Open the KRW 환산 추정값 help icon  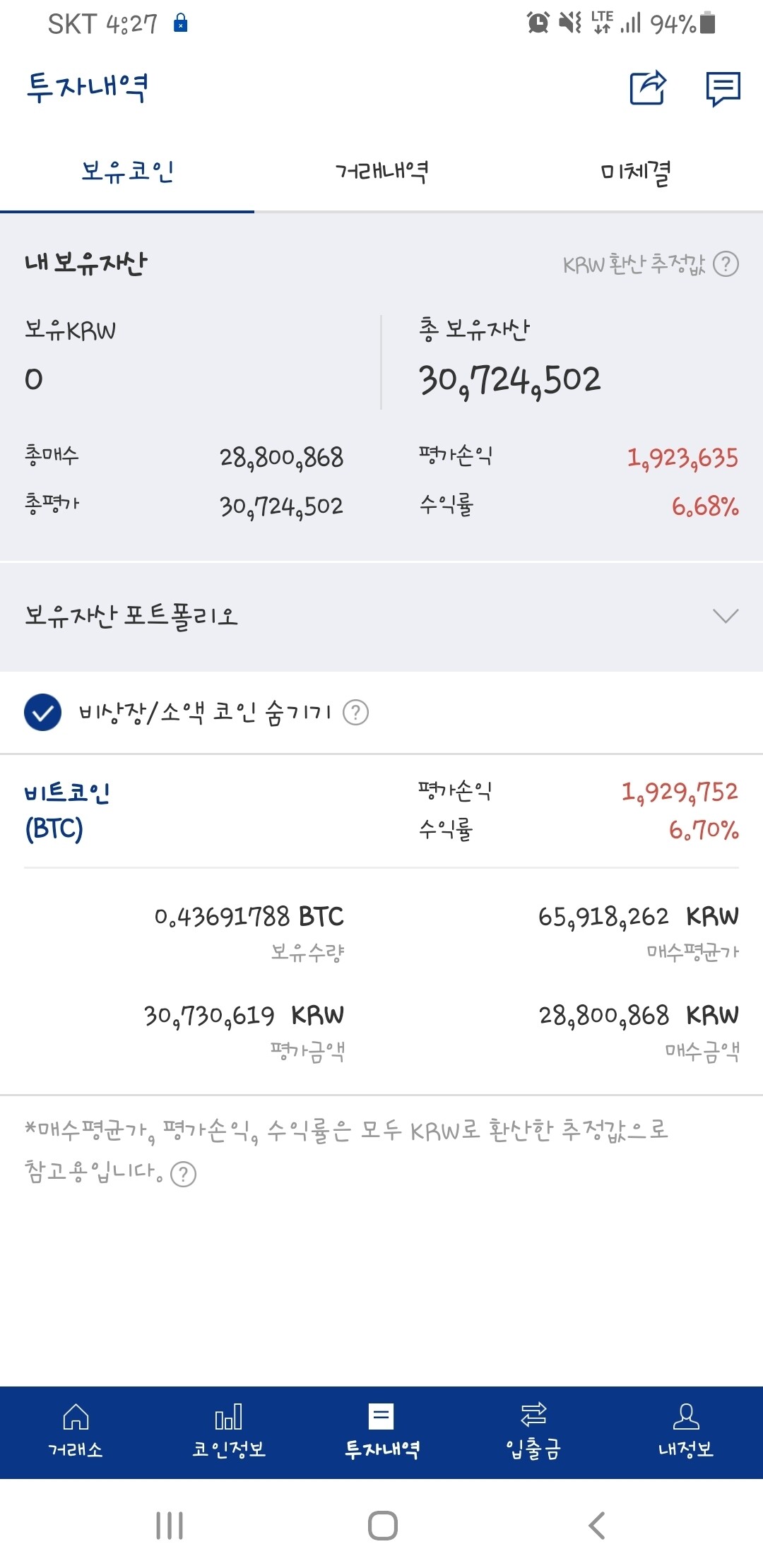point(726,266)
